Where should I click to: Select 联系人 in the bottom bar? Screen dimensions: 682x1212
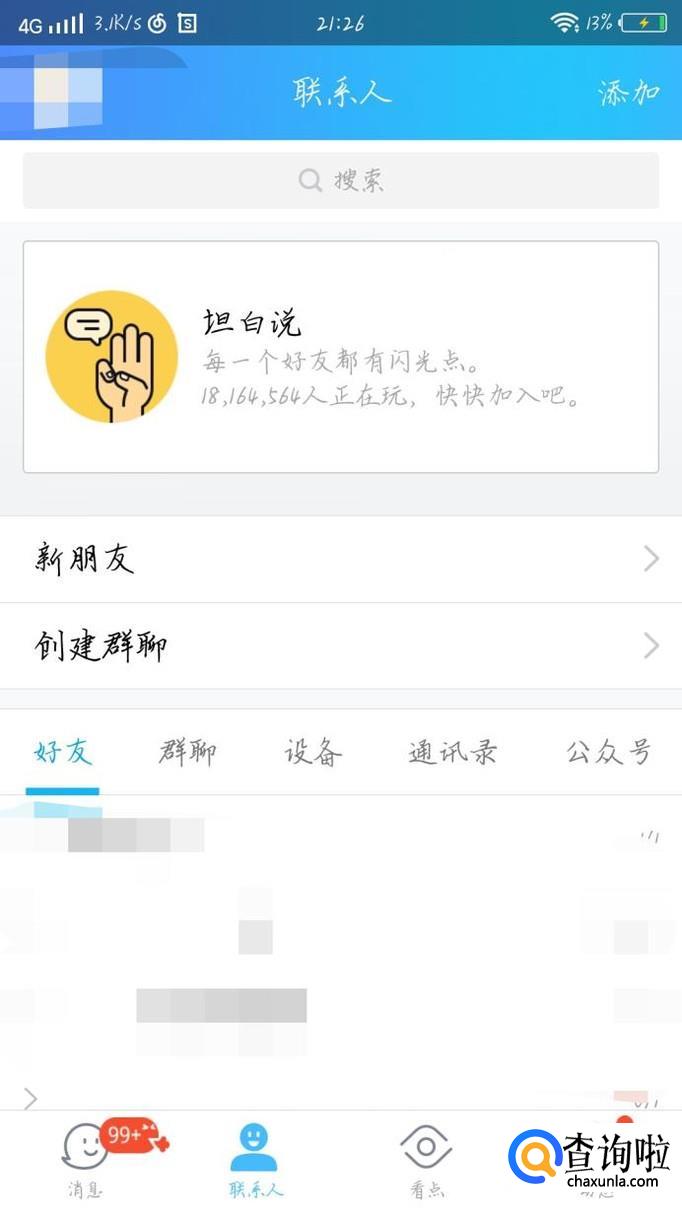click(x=254, y=1158)
